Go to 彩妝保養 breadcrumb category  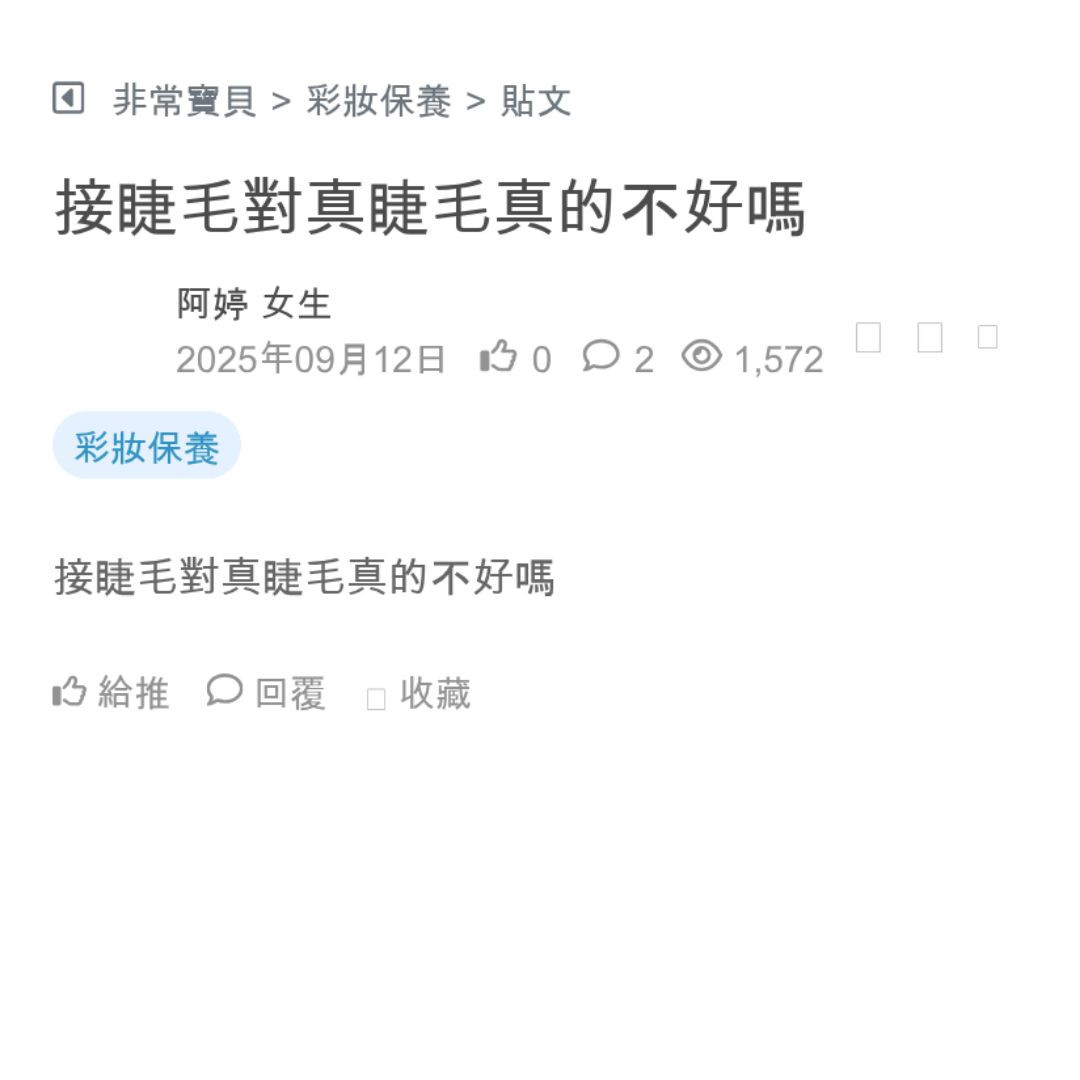[x=378, y=101]
